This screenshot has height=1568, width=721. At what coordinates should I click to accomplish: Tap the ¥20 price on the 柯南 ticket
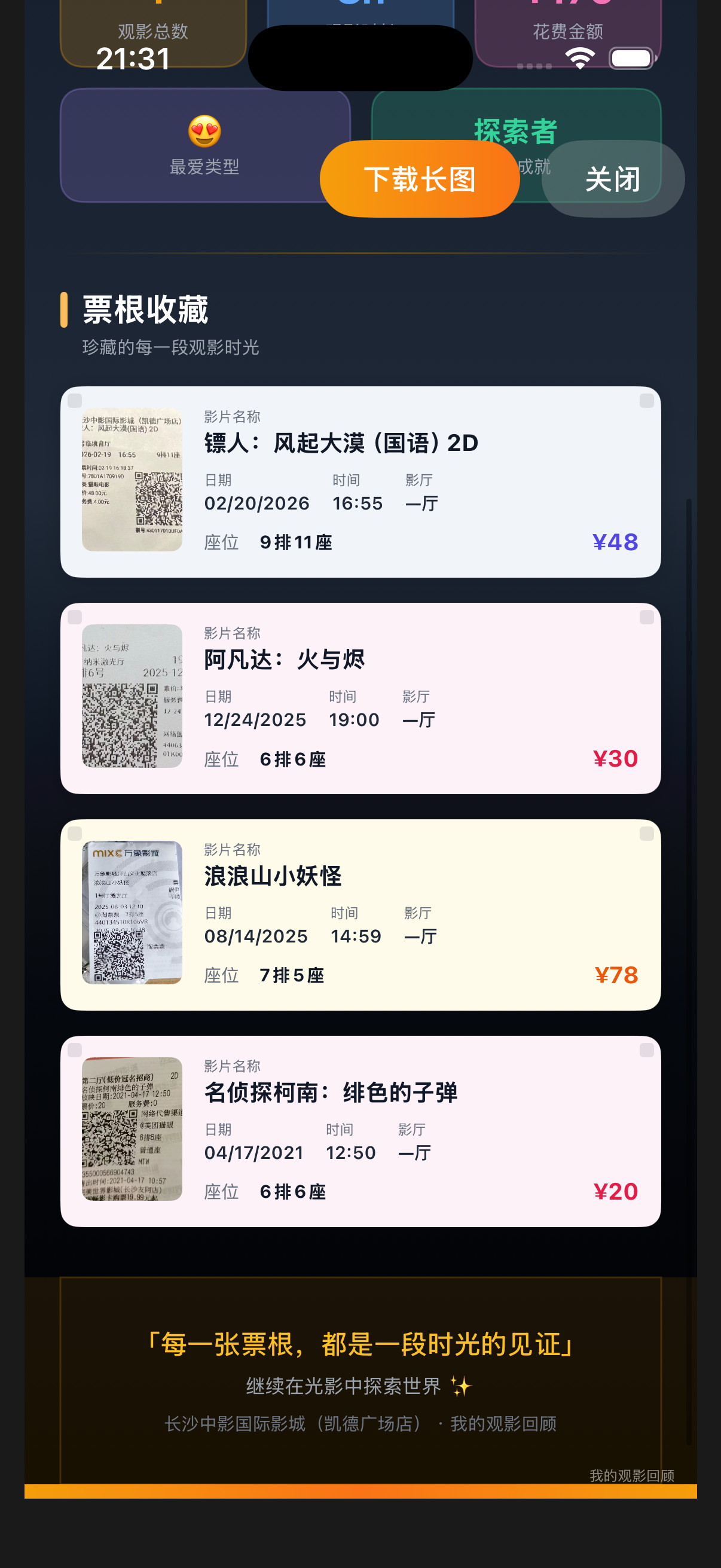pos(617,1192)
